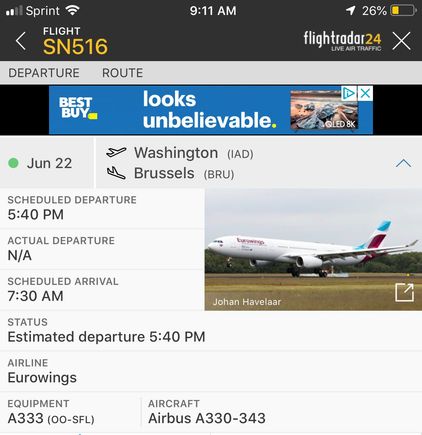Switch to the Route tab
This screenshot has width=422, height=435.
point(122,73)
